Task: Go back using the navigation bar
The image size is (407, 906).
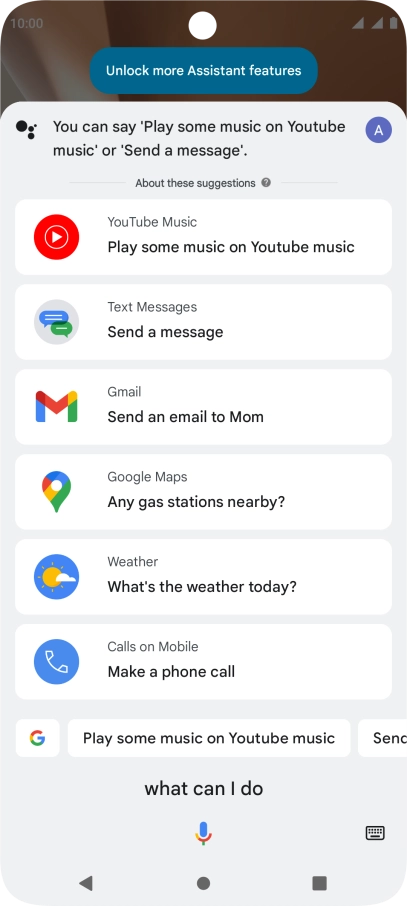Action: click(86, 882)
